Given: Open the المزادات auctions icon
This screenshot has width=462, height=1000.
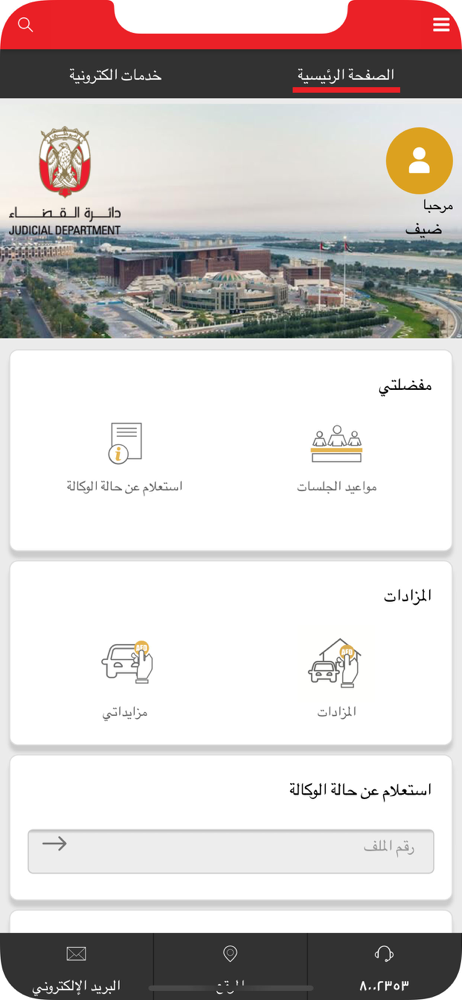Looking at the screenshot, I should (x=336, y=679).
